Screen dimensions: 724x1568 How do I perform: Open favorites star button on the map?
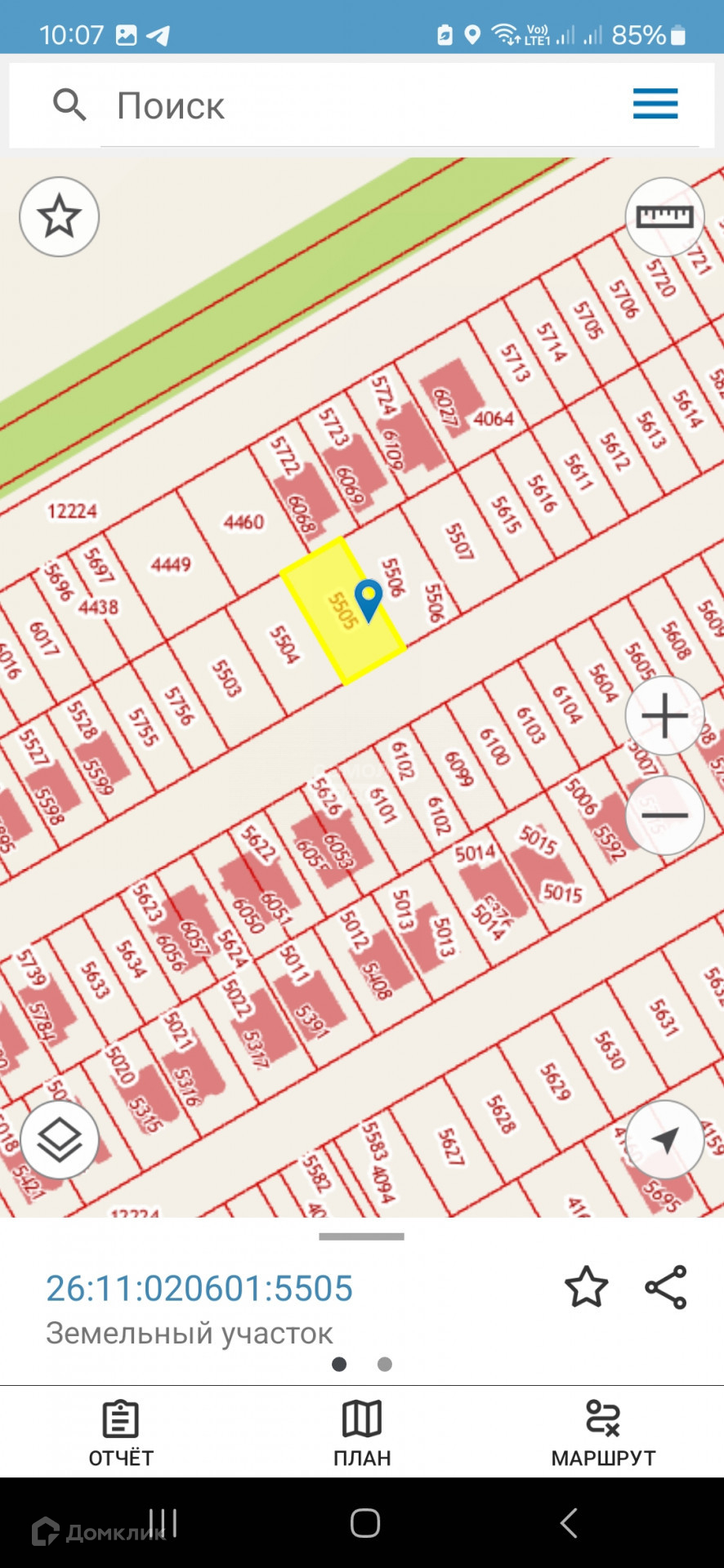[x=59, y=217]
